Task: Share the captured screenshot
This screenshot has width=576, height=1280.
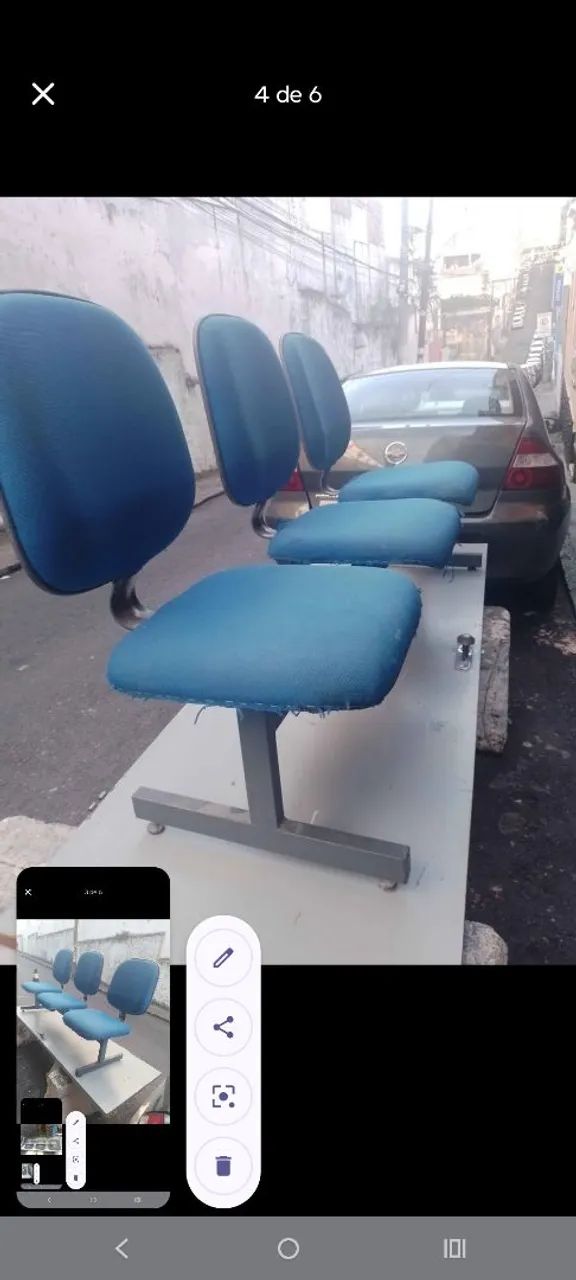Action: tap(223, 1027)
